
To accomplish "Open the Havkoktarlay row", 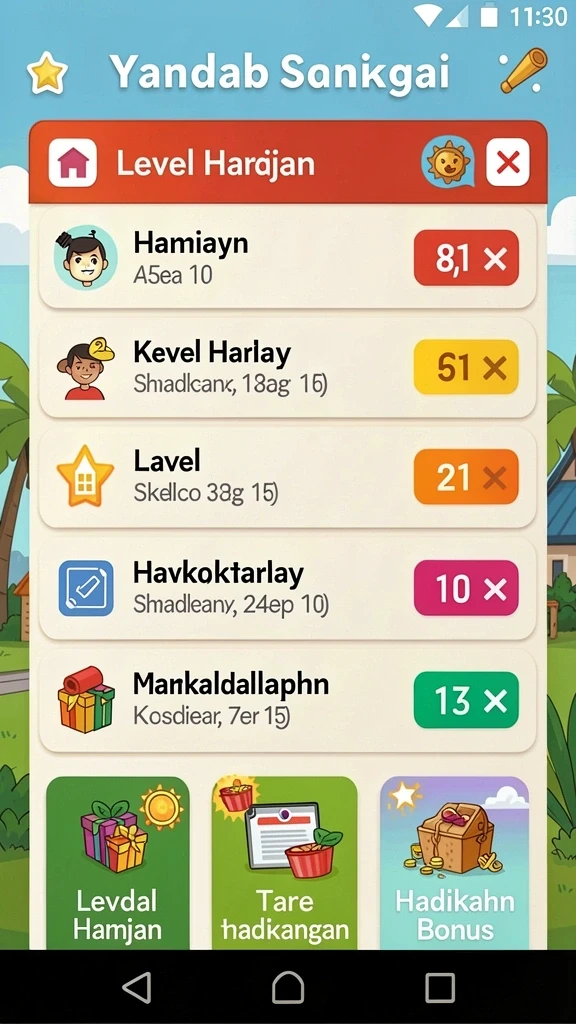I will [287, 589].
